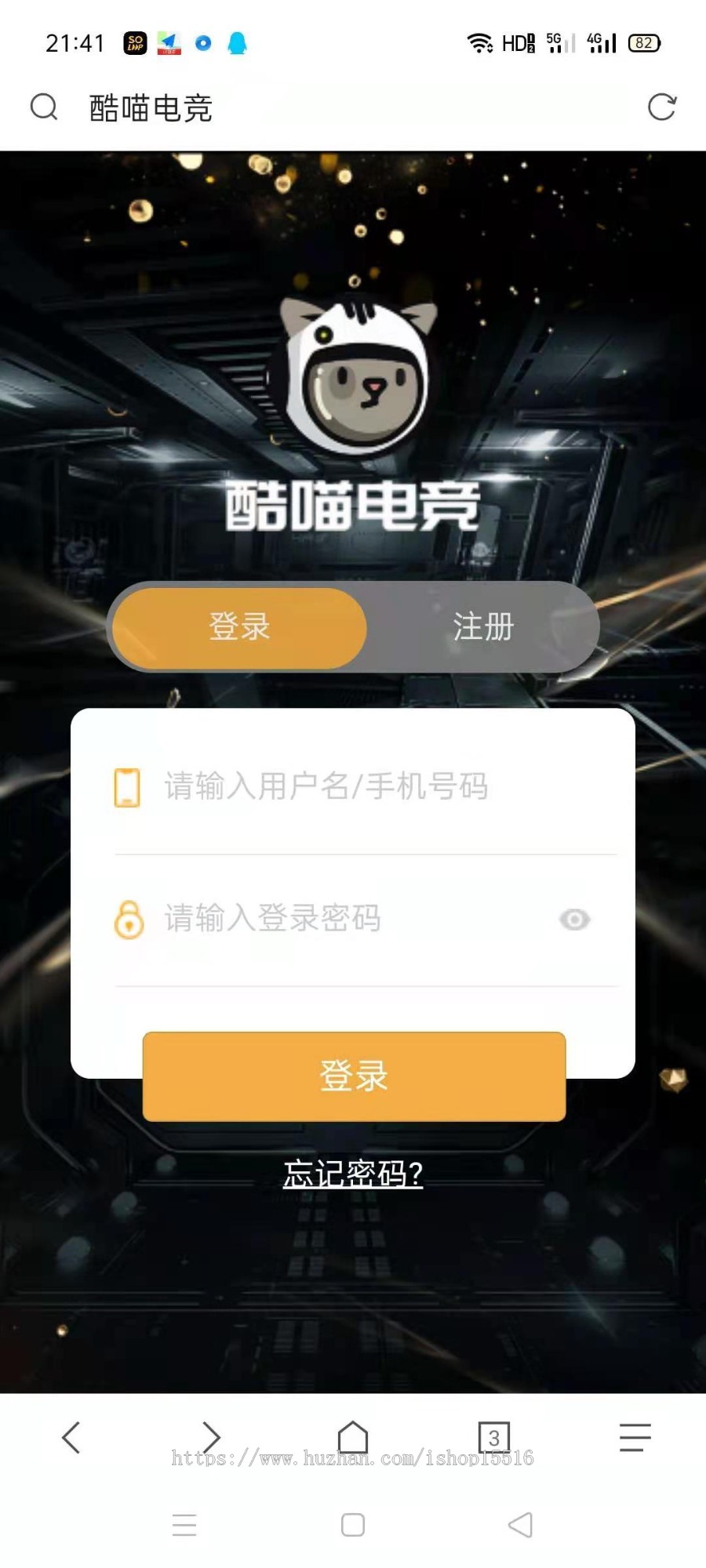This screenshot has width=706, height=1568.
Task: Open the browser home page
Action: [x=353, y=1437]
